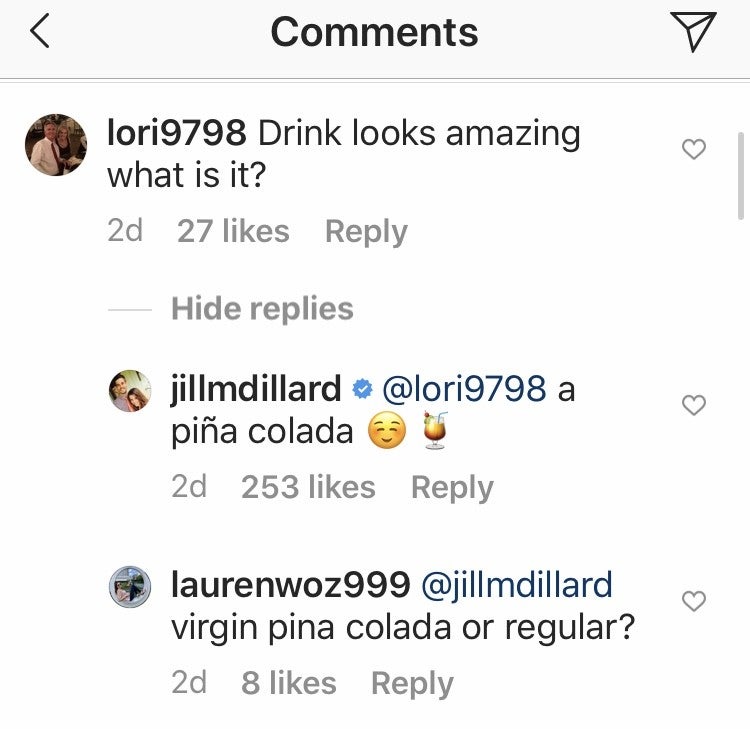750x729 pixels.
Task: Open lori9798's profile picture
Action: pos(56,145)
